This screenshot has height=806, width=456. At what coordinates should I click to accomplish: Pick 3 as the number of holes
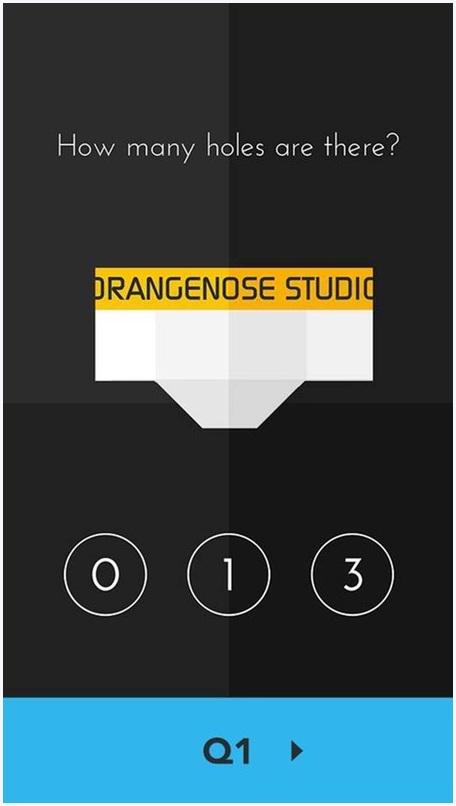[353, 574]
